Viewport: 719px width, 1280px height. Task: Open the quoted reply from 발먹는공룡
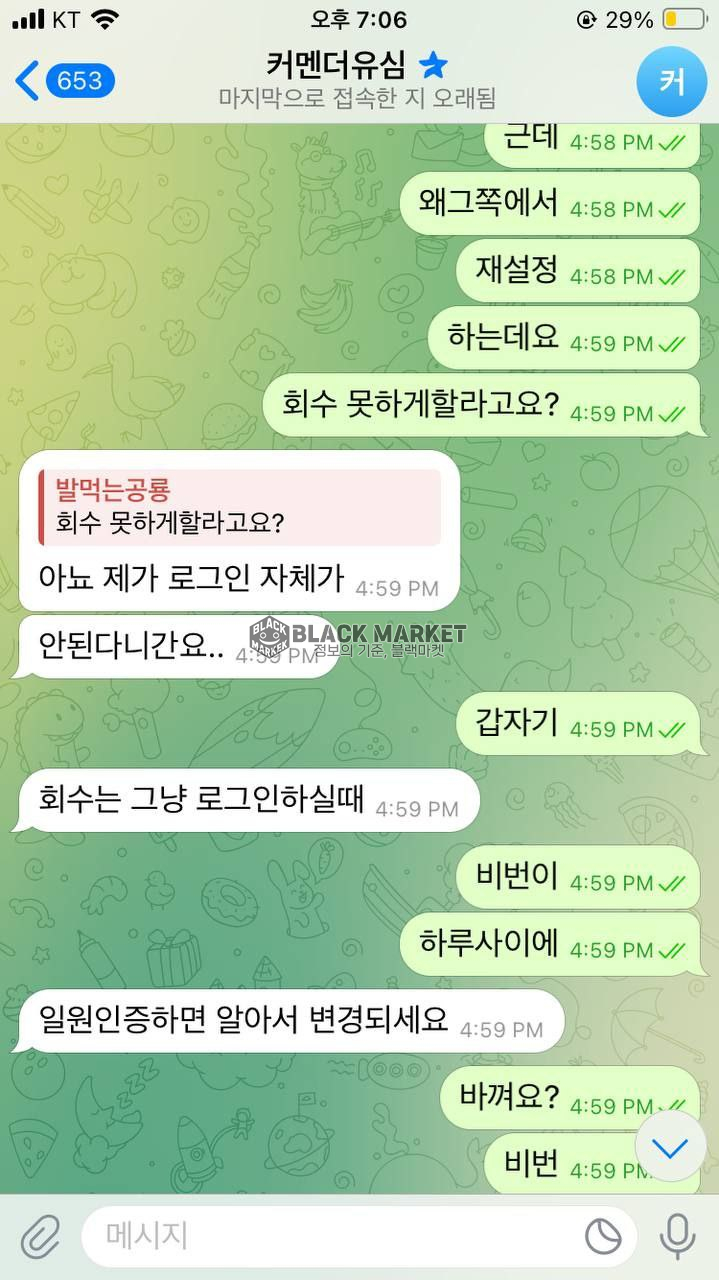240,507
